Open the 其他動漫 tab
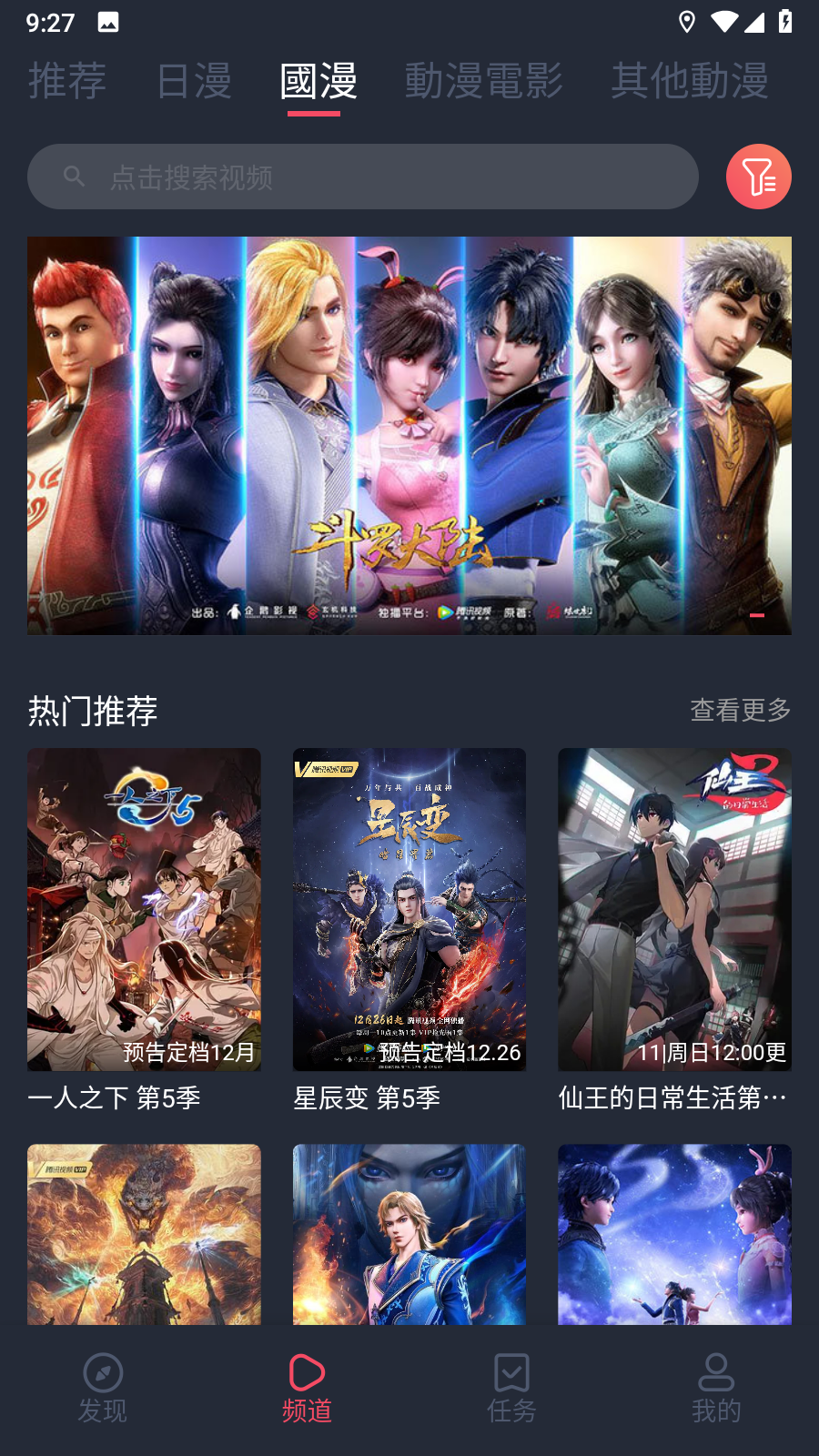This screenshot has height=1456, width=819. 690,81
